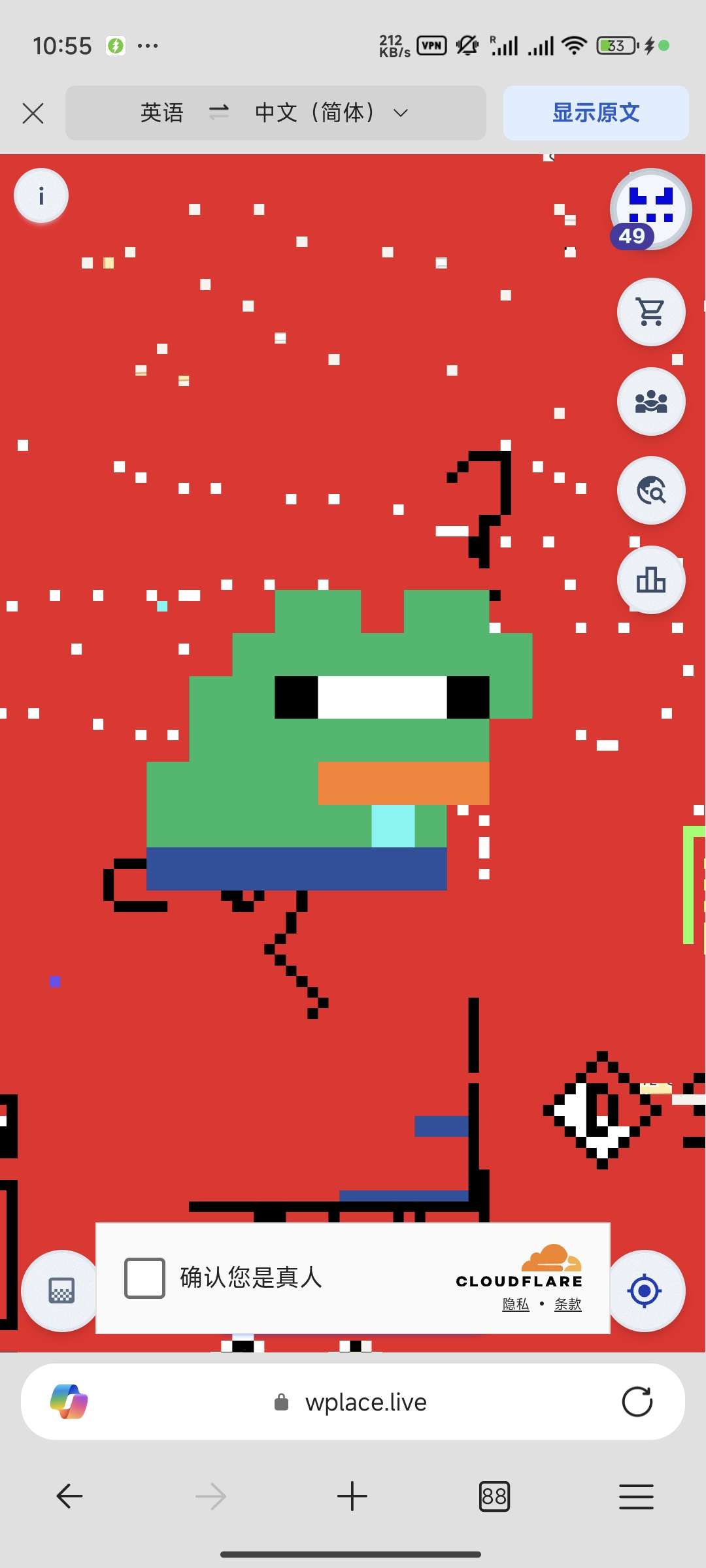
Task: View the leaderboard chart
Action: click(651, 580)
